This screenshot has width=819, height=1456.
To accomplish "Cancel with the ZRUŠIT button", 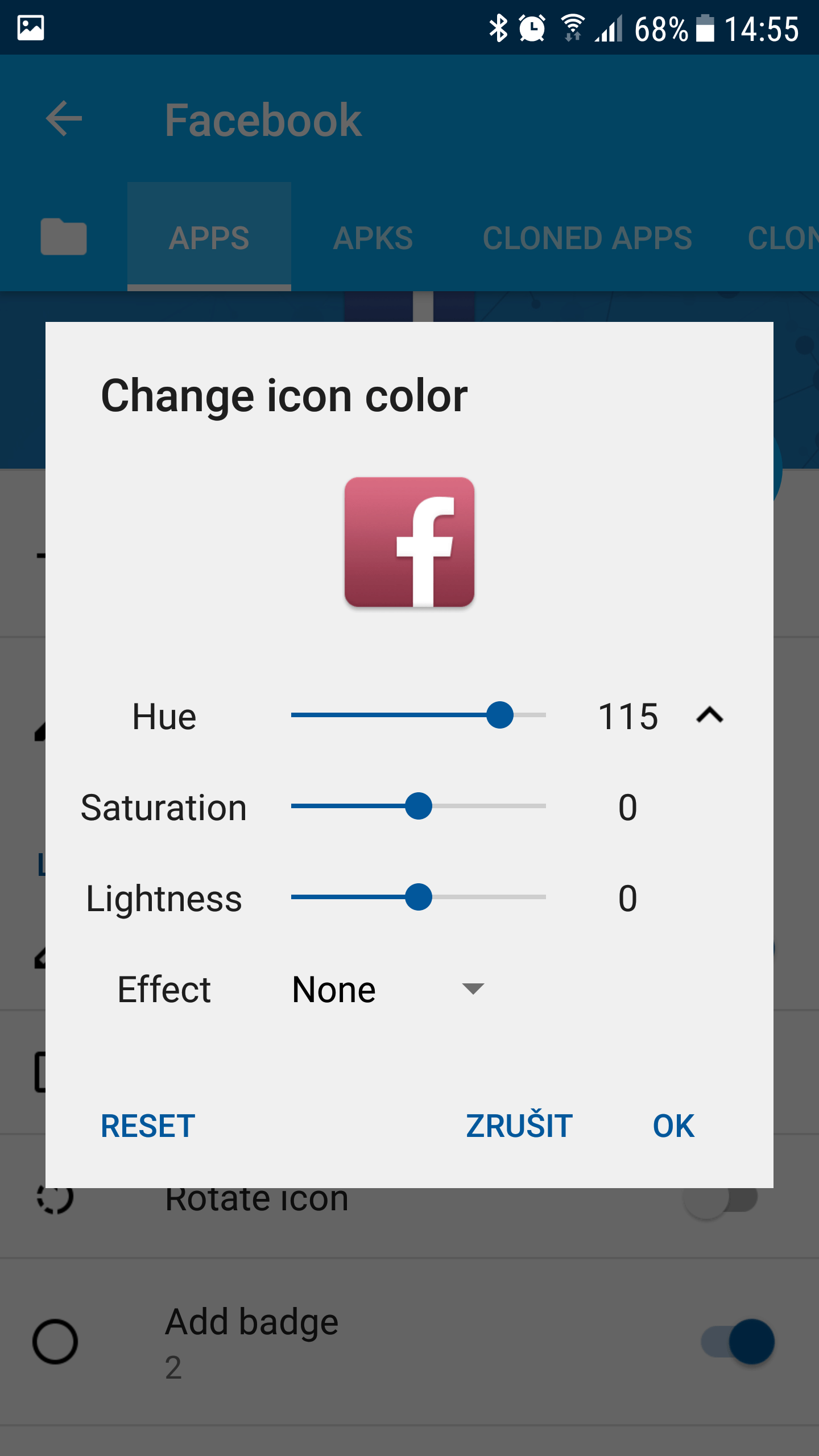I will (x=519, y=1124).
